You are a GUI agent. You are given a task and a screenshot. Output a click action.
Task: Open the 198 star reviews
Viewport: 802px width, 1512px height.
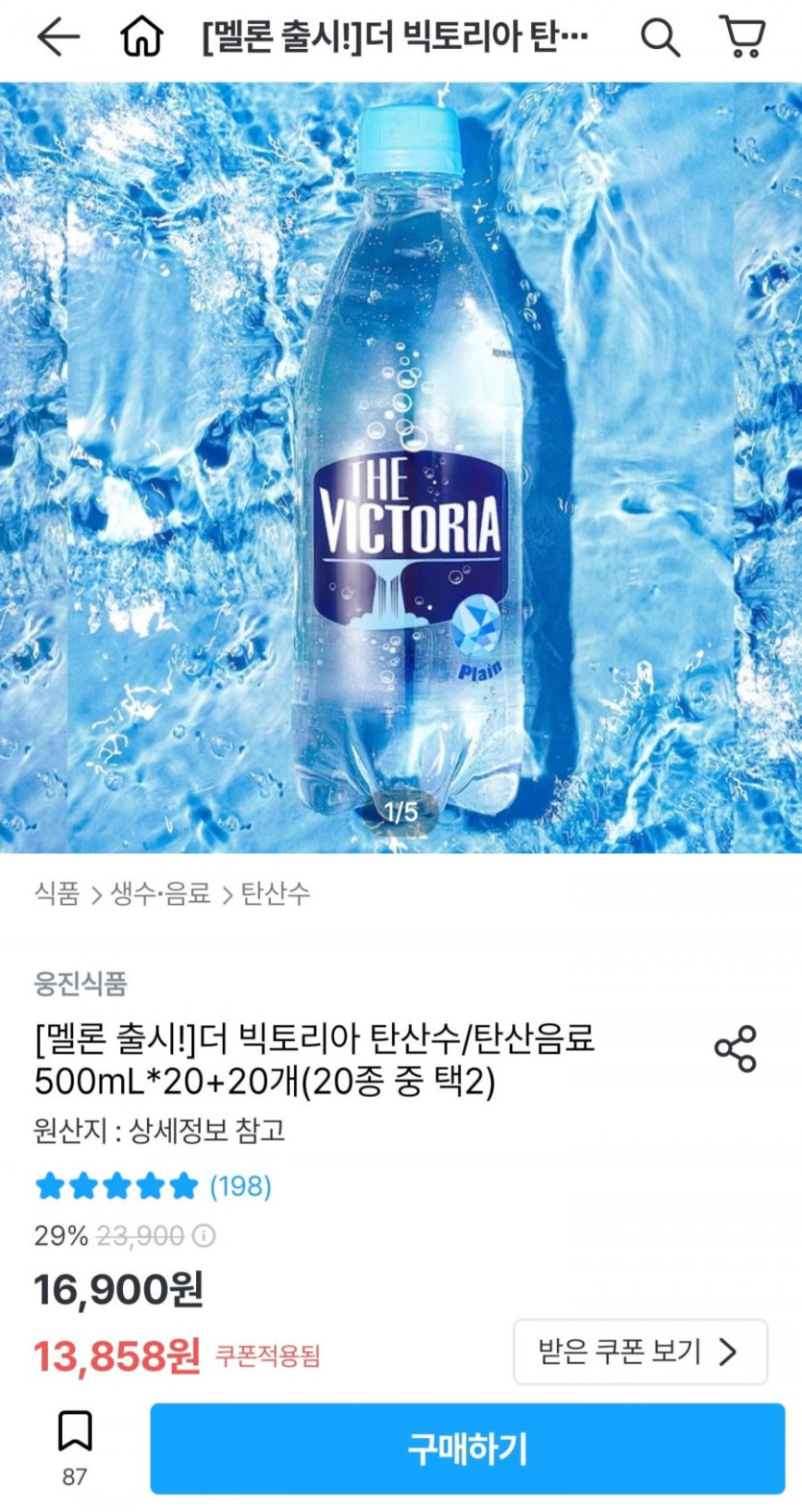tap(154, 1186)
